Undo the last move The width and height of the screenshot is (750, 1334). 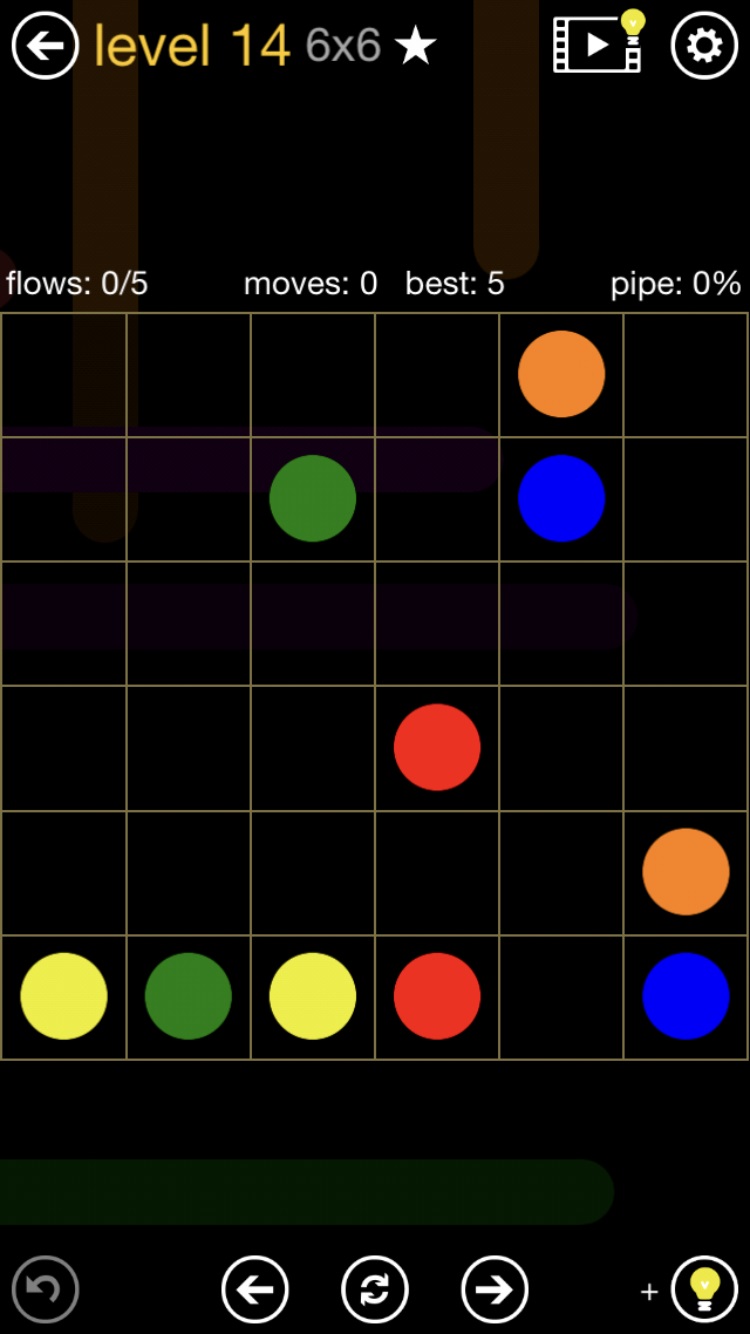[x=45, y=1289]
